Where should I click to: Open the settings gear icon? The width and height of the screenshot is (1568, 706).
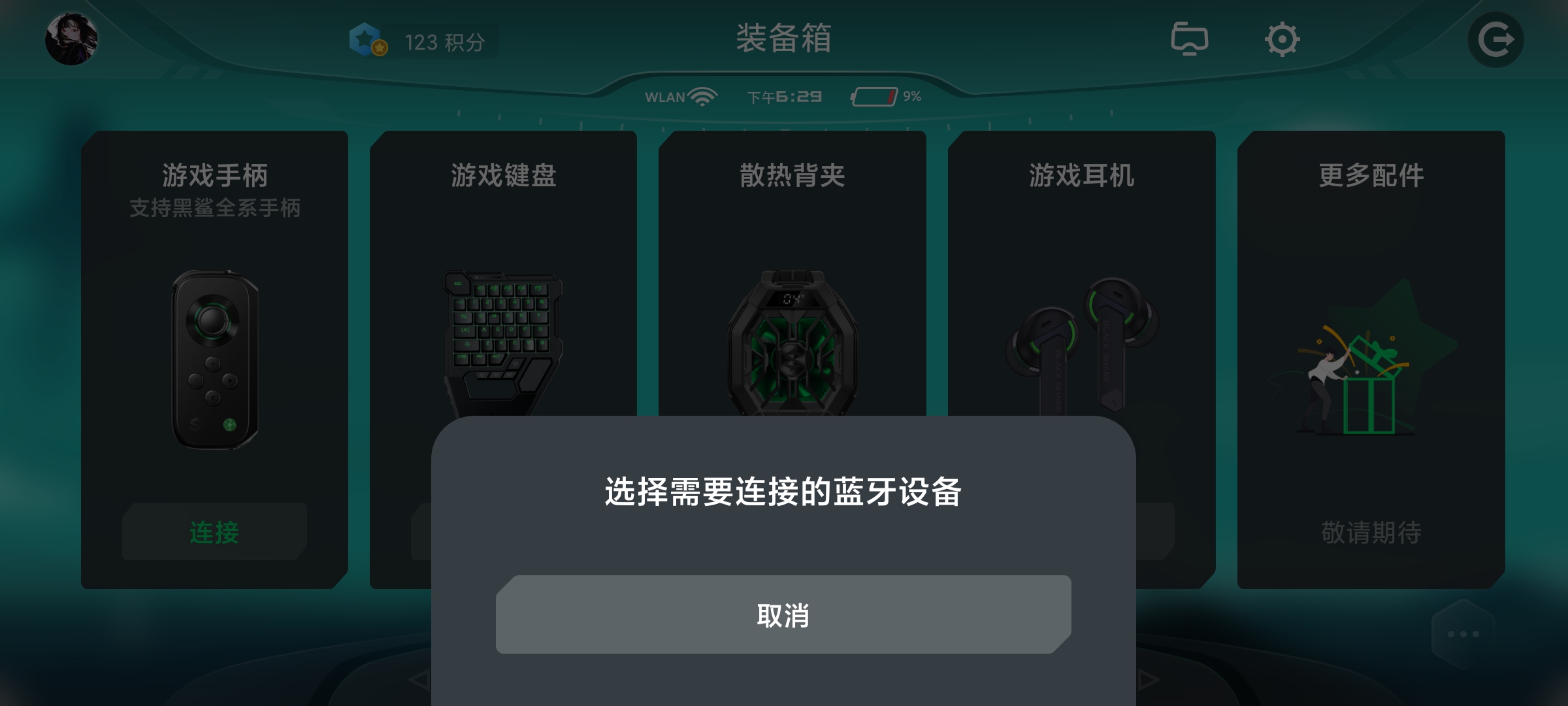[x=1282, y=39]
